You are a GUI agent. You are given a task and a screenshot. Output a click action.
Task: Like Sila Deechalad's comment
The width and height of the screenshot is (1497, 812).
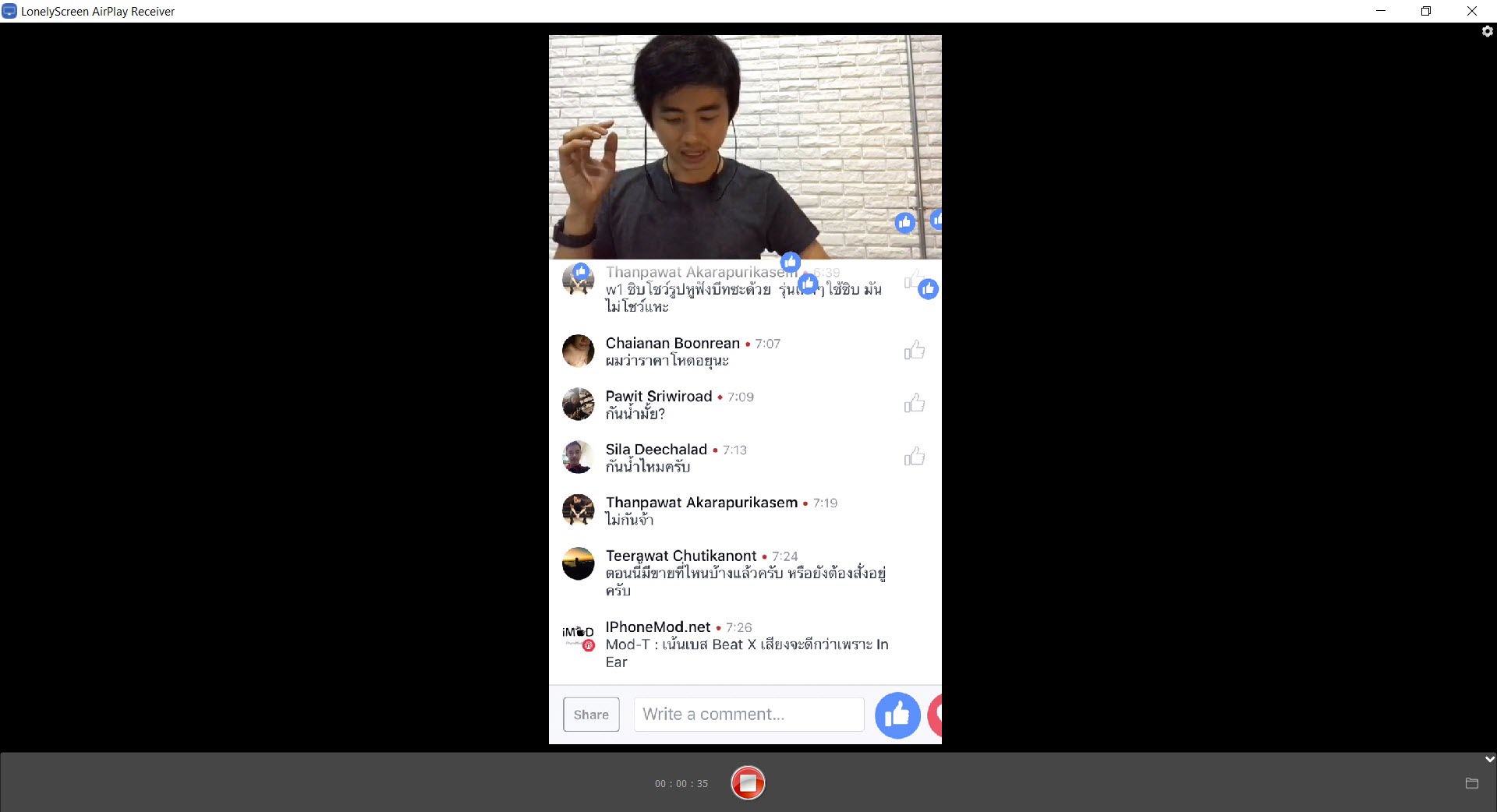pyautogui.click(x=915, y=457)
